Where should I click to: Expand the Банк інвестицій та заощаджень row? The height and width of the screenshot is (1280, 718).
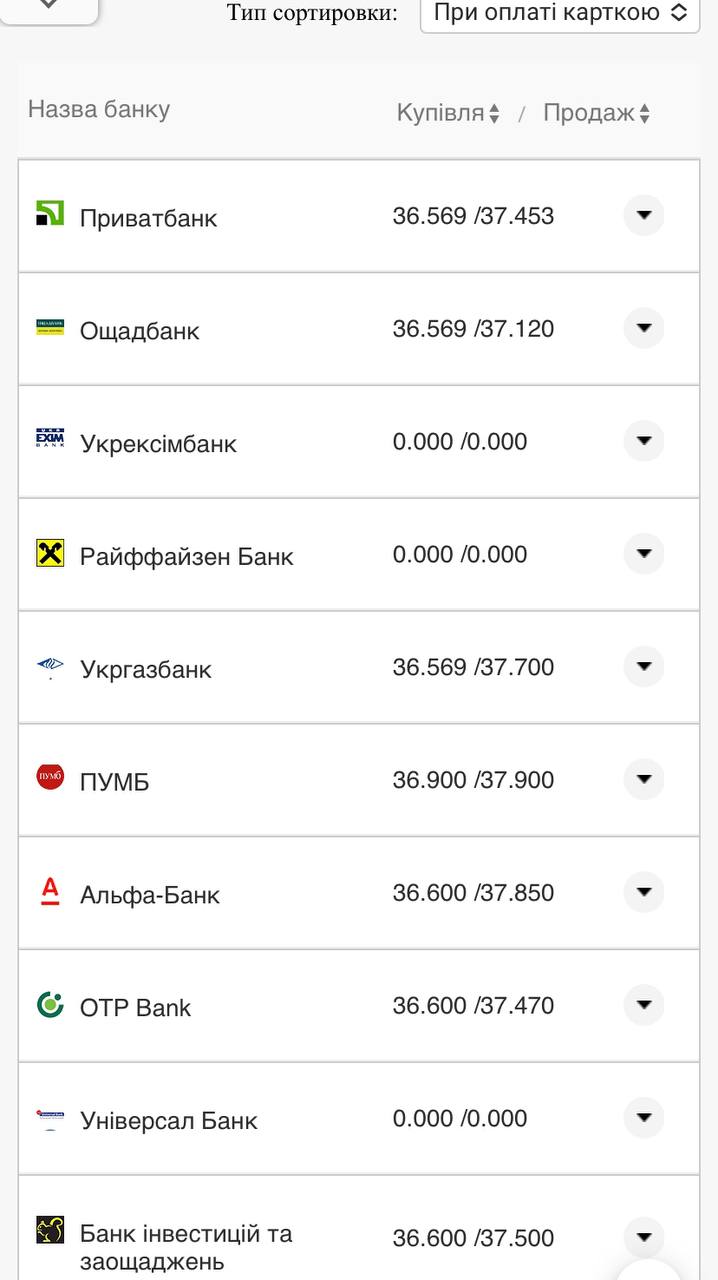coord(644,1237)
